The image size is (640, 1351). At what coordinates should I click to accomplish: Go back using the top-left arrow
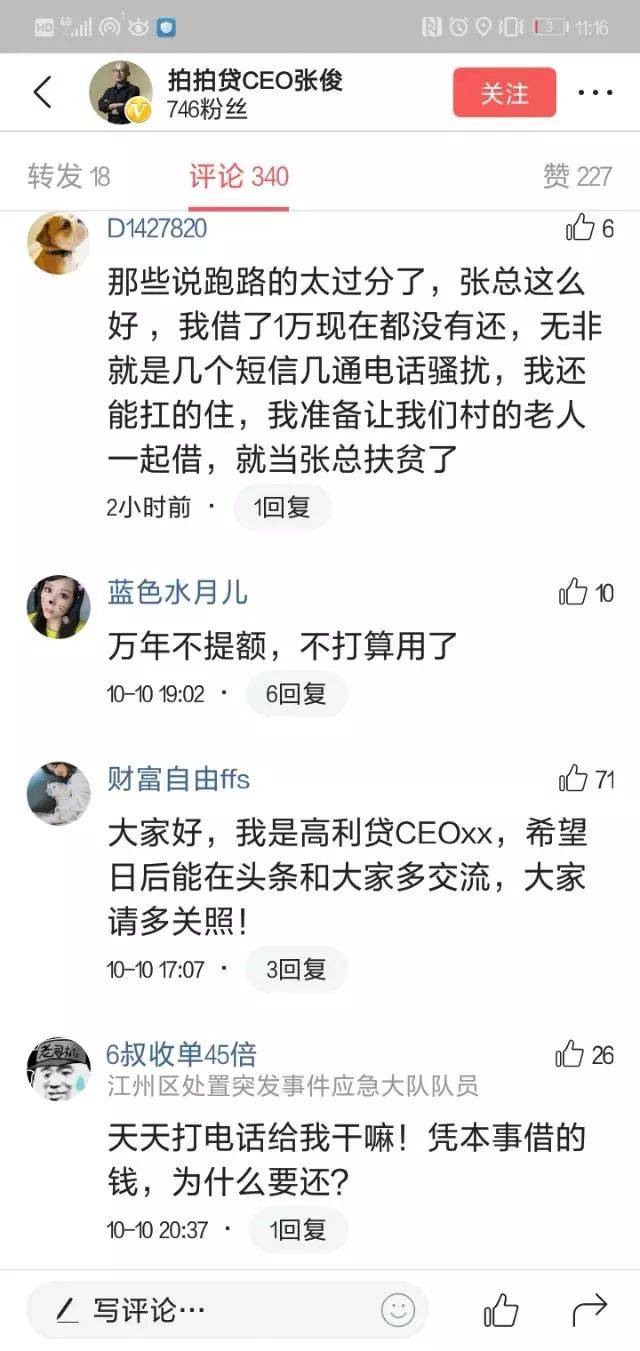click(x=42, y=92)
